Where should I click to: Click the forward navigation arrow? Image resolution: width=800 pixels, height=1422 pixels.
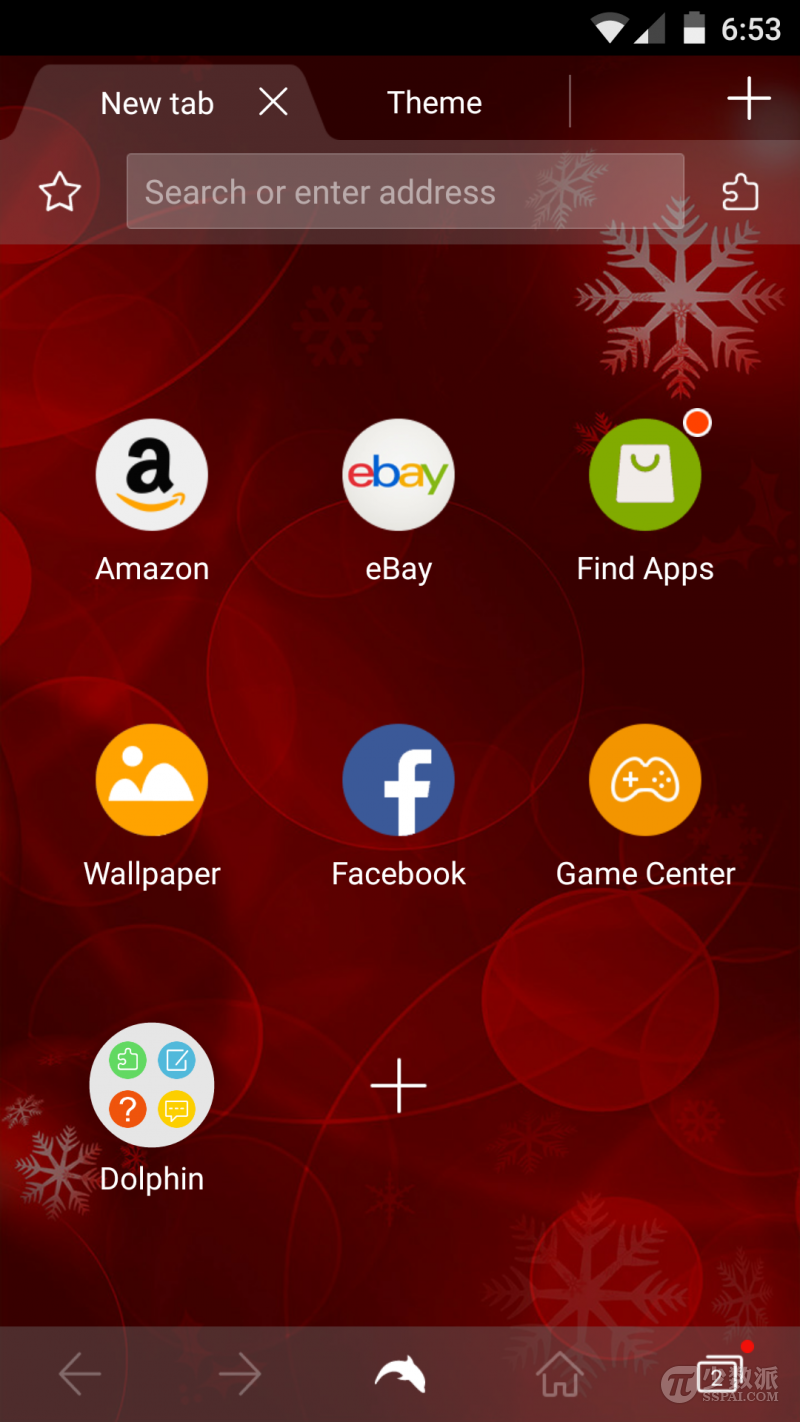point(240,1373)
